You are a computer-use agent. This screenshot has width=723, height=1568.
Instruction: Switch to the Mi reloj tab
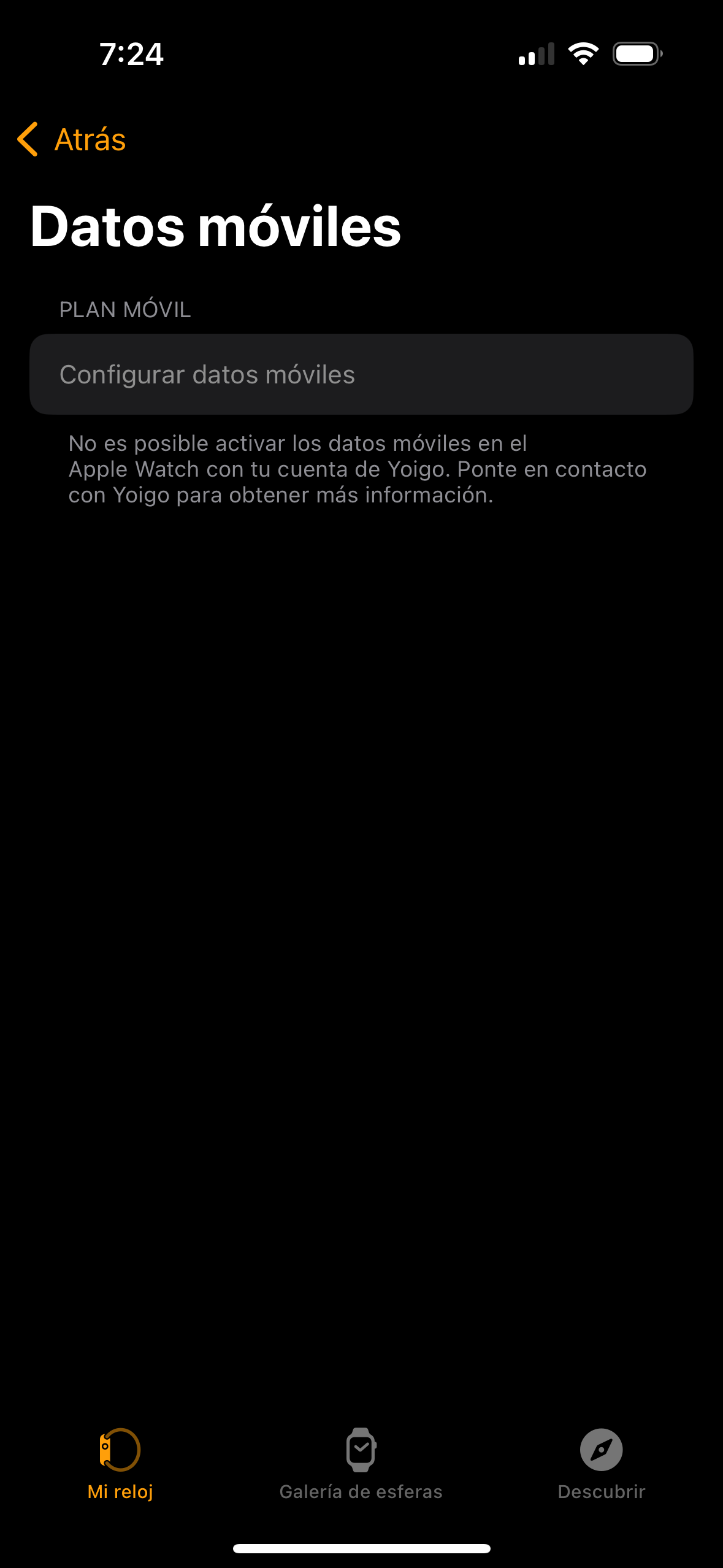(x=120, y=1463)
